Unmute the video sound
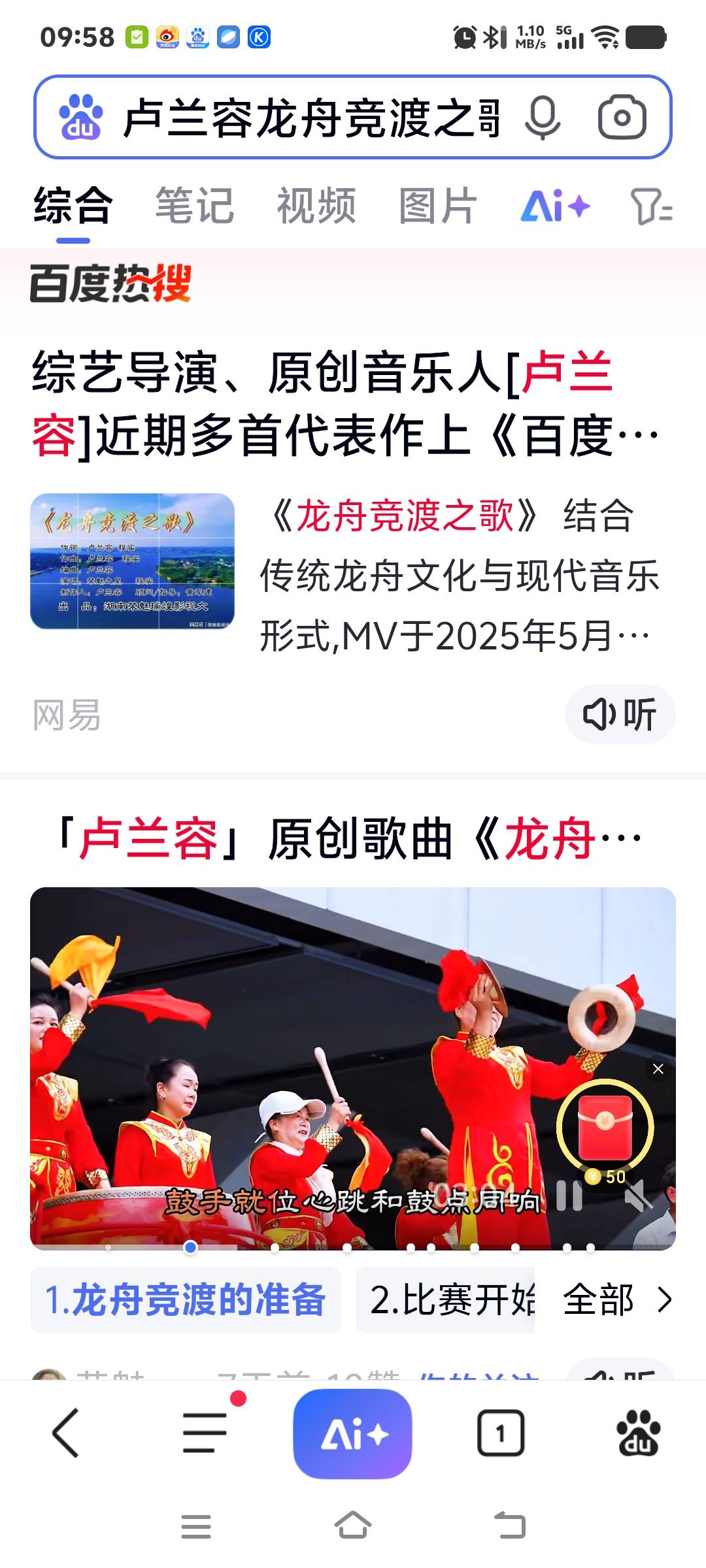This screenshot has height=1568, width=706. click(637, 1197)
